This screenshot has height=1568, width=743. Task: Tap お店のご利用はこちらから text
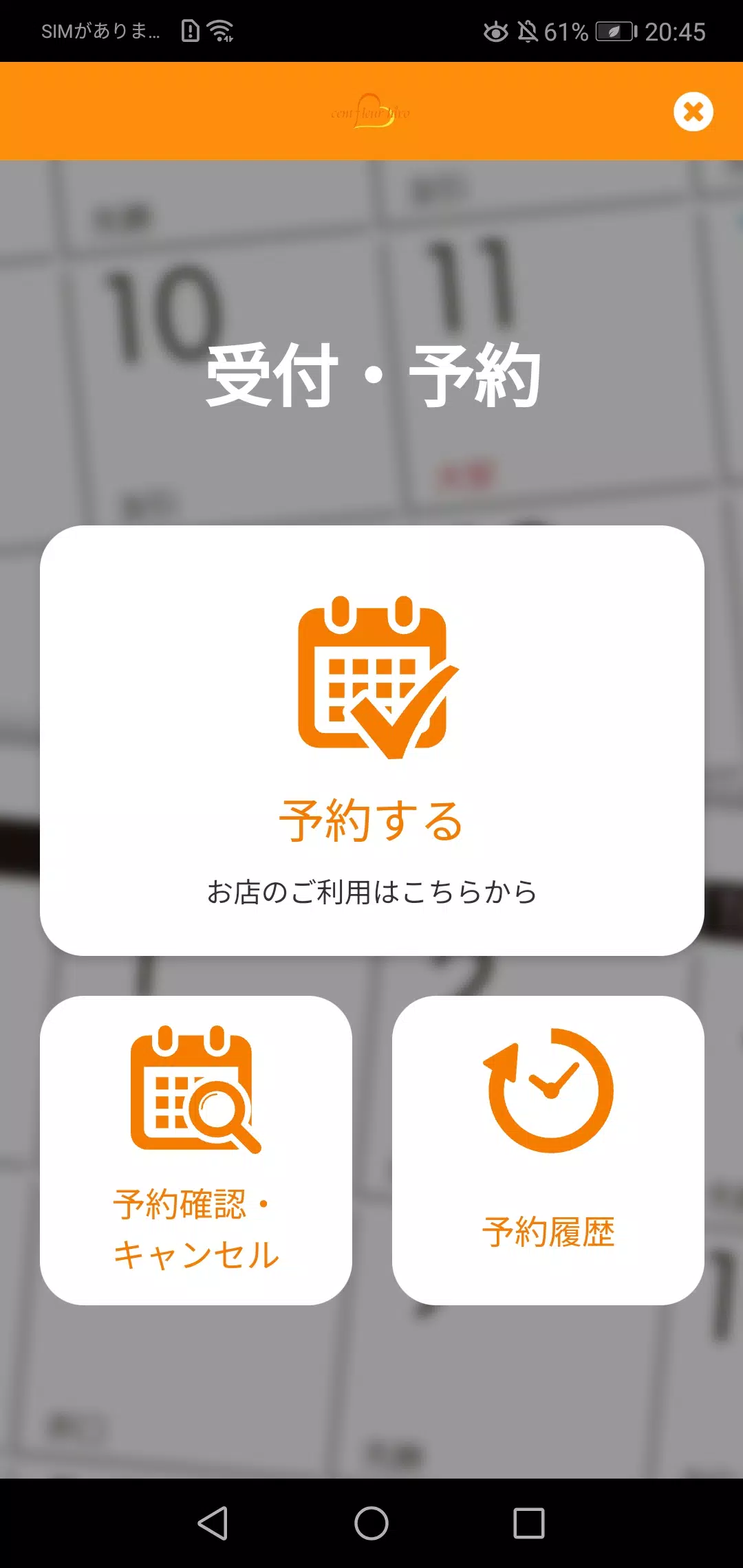(x=371, y=892)
